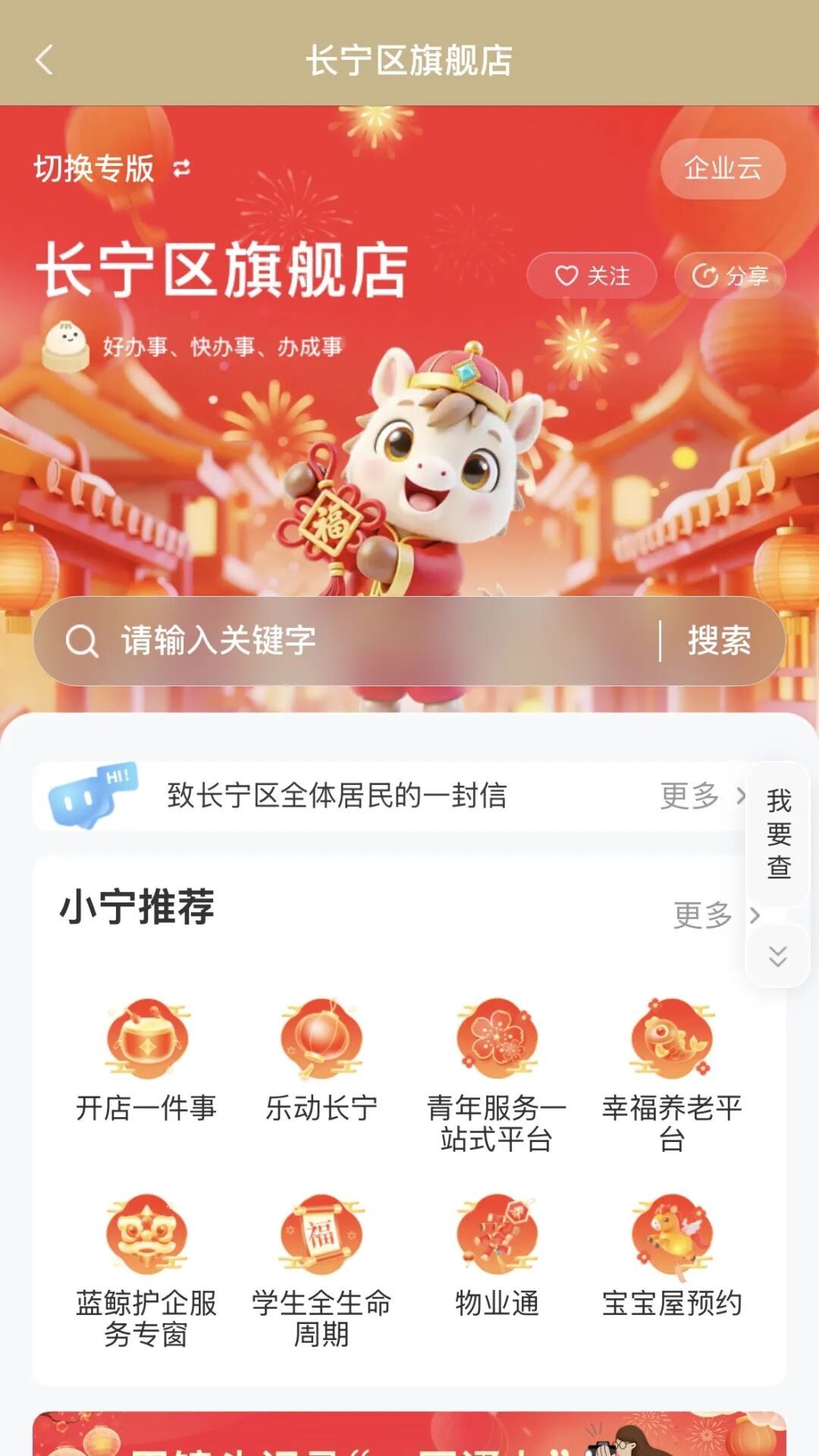
Task: Tap 切换专版 to switch edition
Action: click(111, 168)
